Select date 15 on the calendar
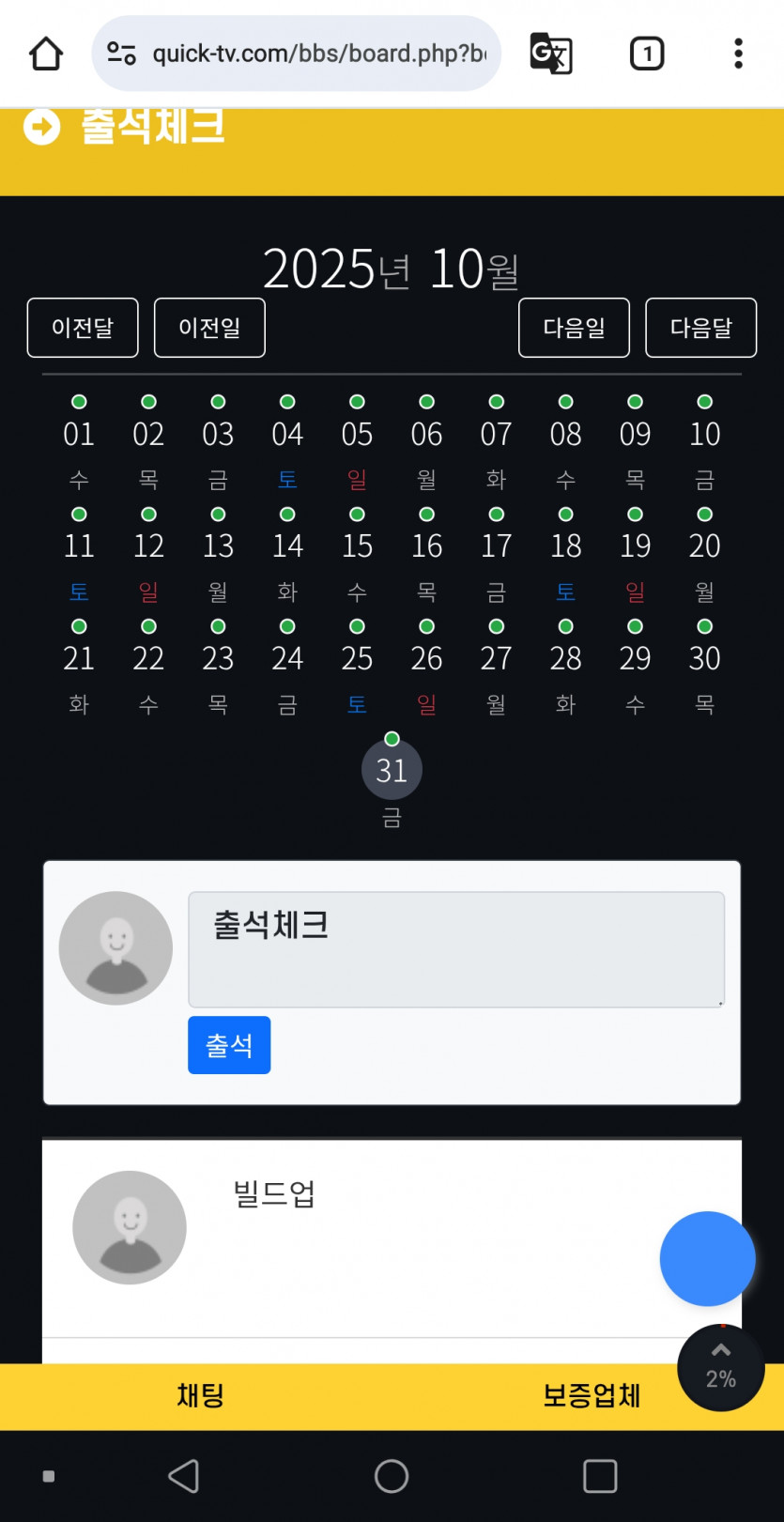The image size is (784, 1522). pos(357,546)
